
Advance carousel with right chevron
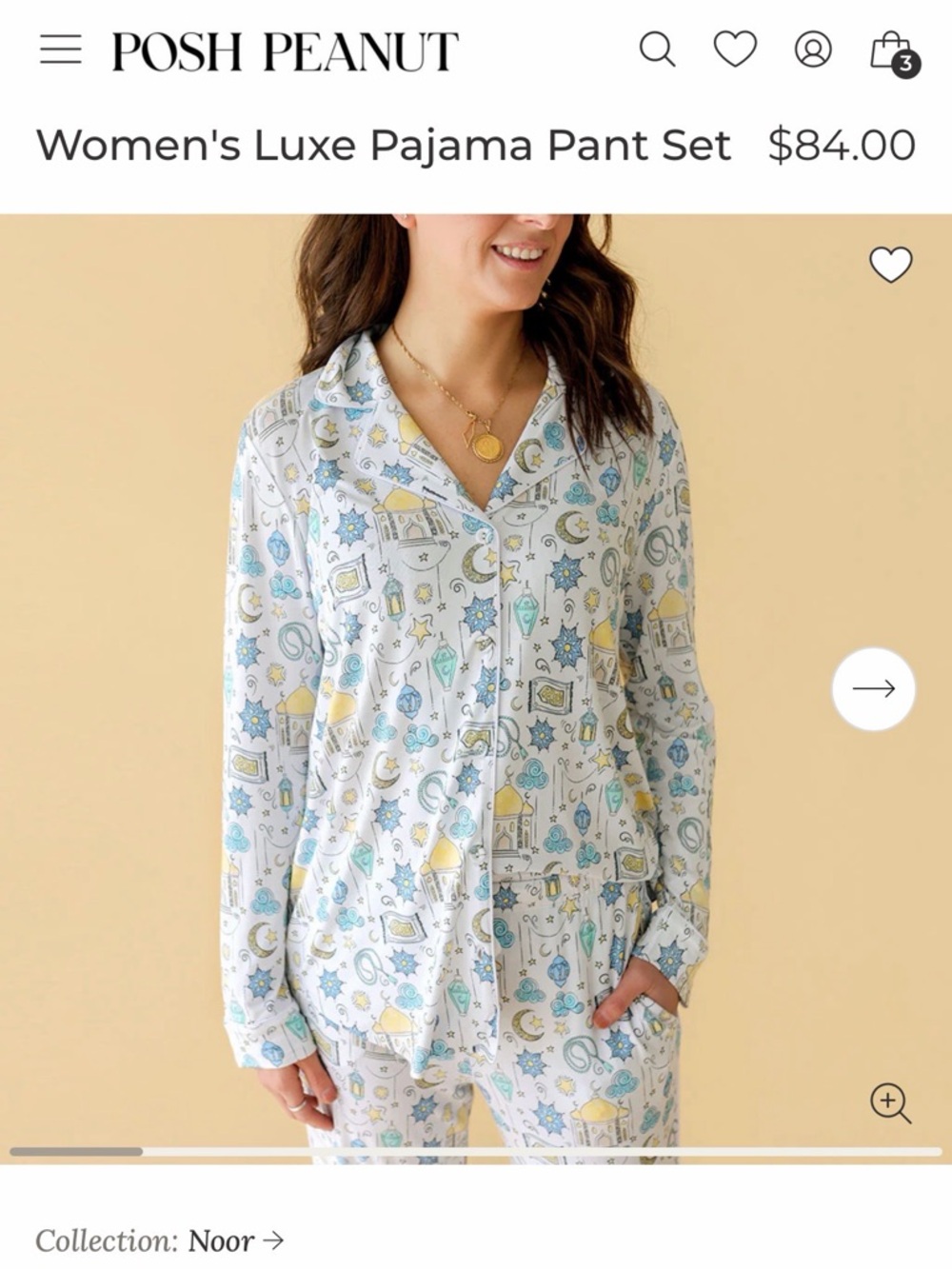click(873, 688)
